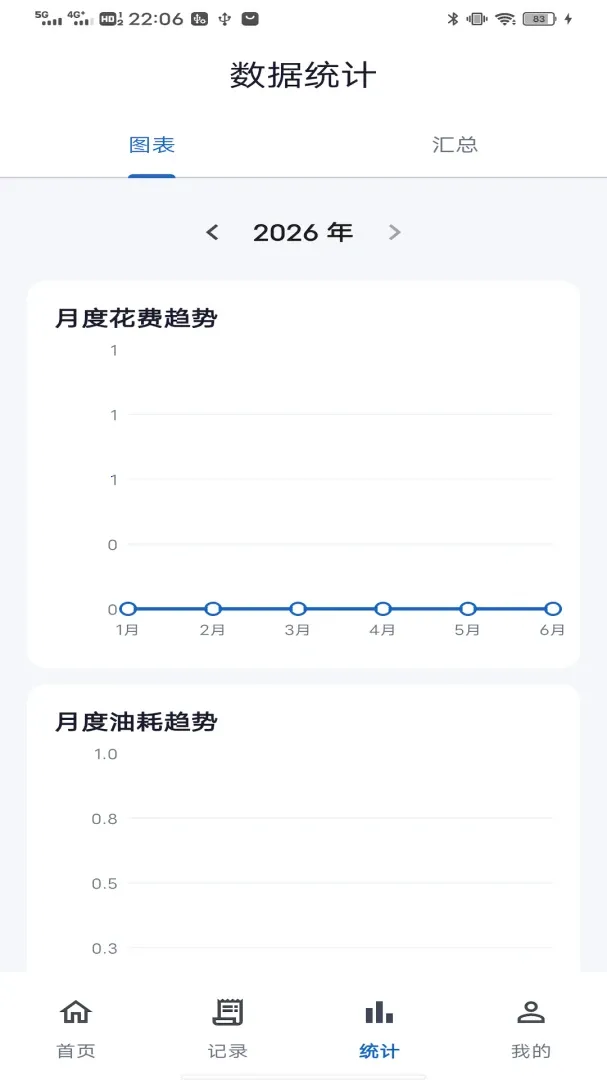The image size is (607, 1080).
Task: Tap the 3月 data point on spending chart
Action: pyautogui.click(x=298, y=609)
